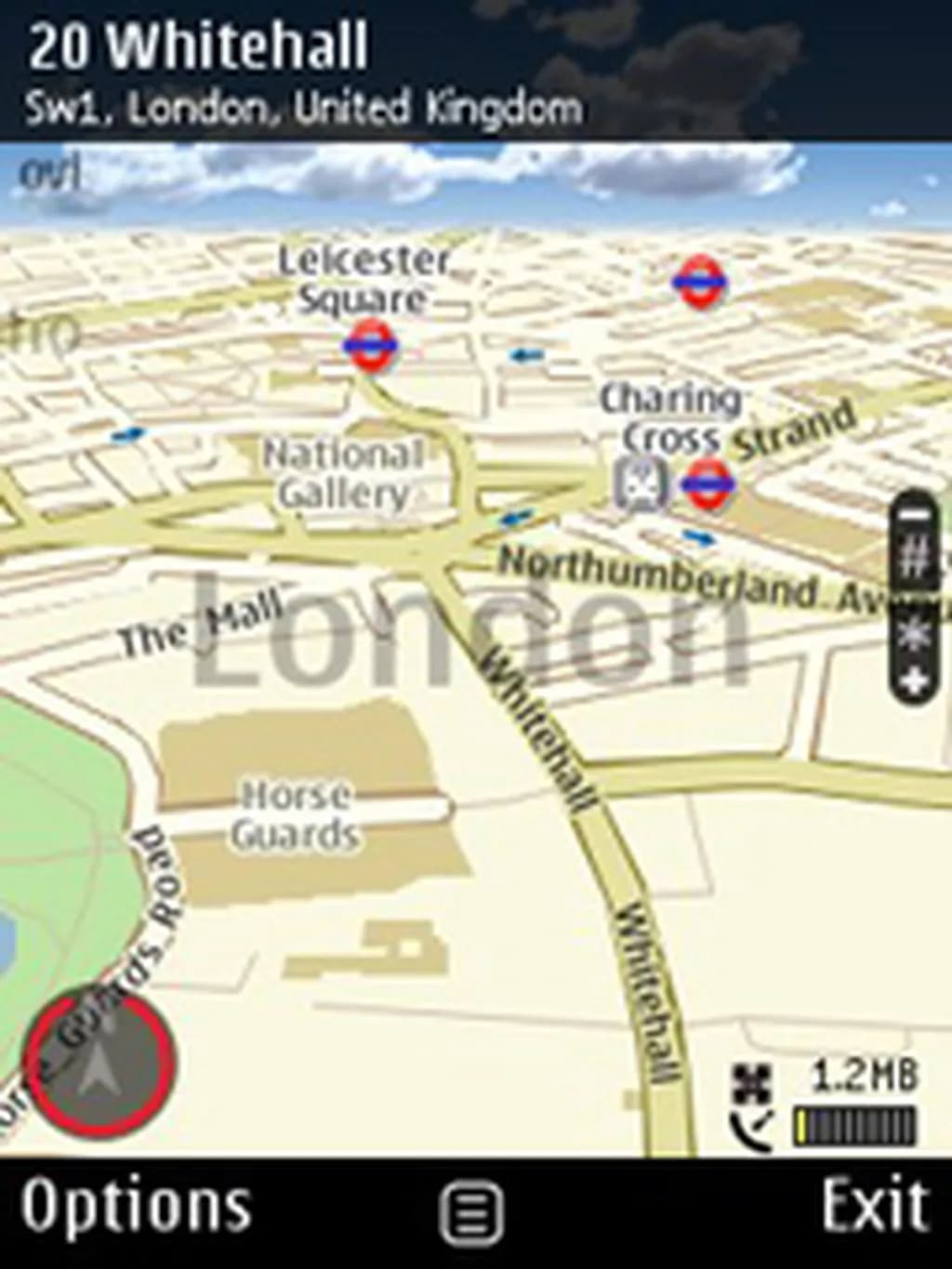Screen dimensions: 952x1269
Task: Exit the maps application
Action: point(875,1206)
